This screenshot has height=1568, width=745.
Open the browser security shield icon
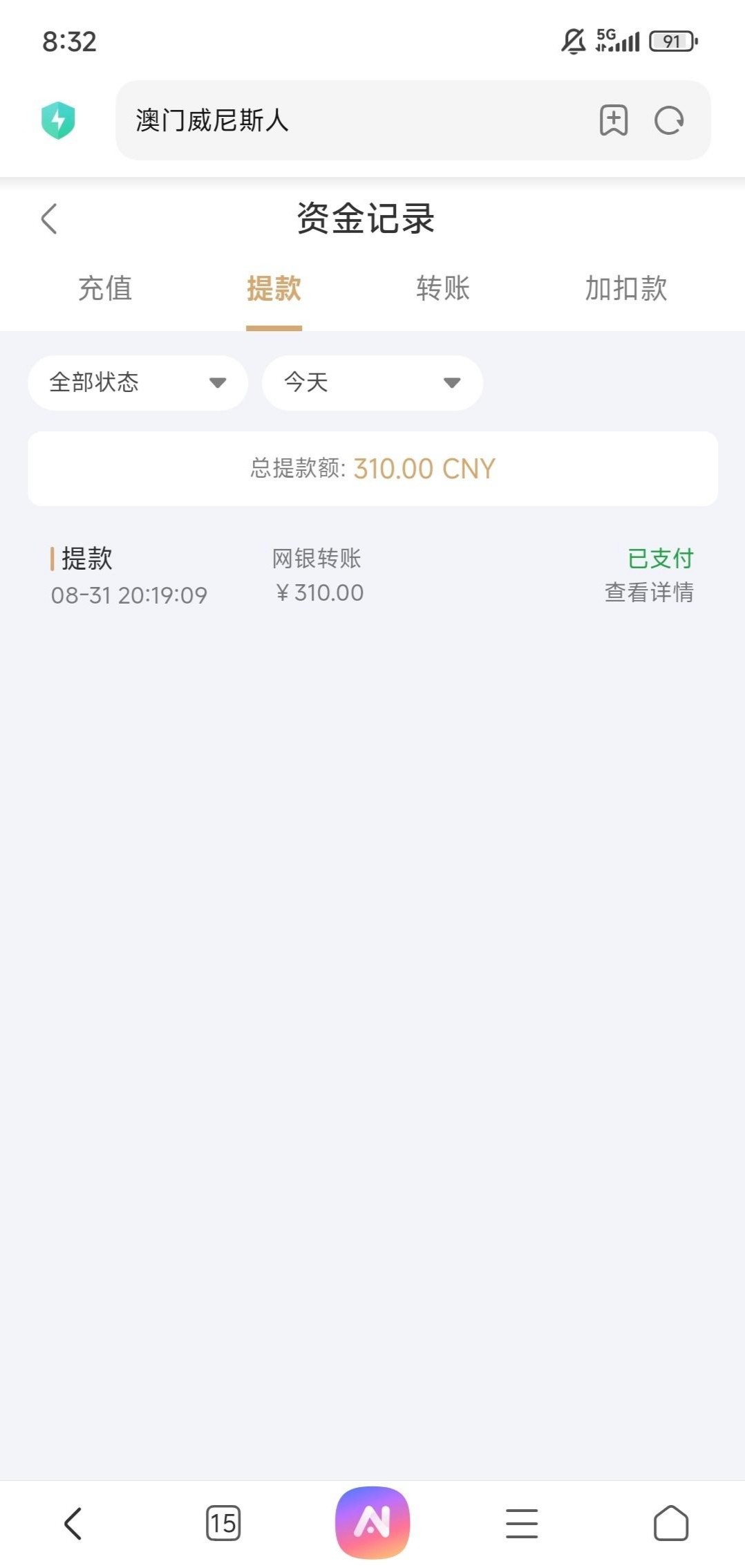(x=58, y=120)
